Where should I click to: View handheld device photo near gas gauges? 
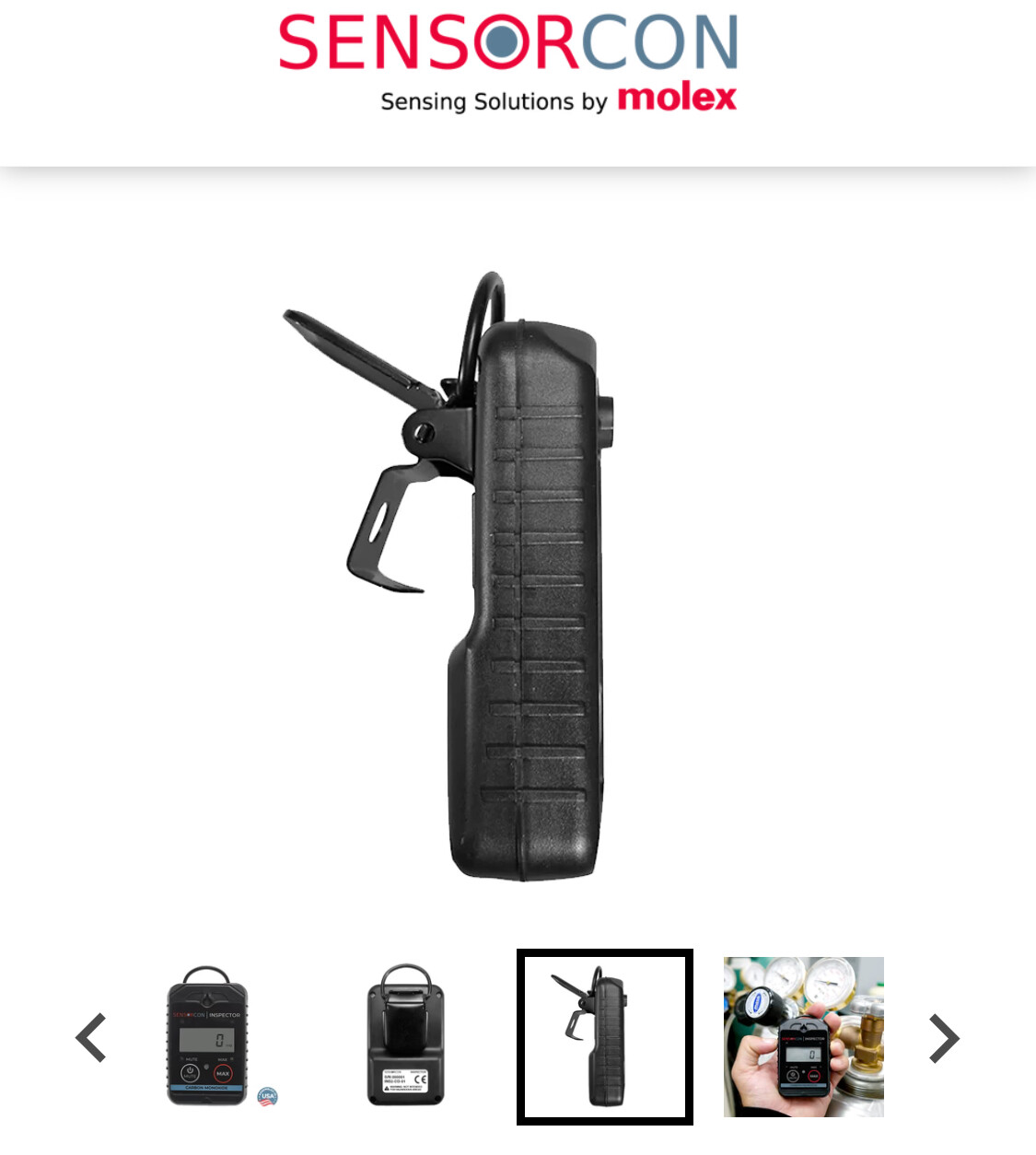803,1037
